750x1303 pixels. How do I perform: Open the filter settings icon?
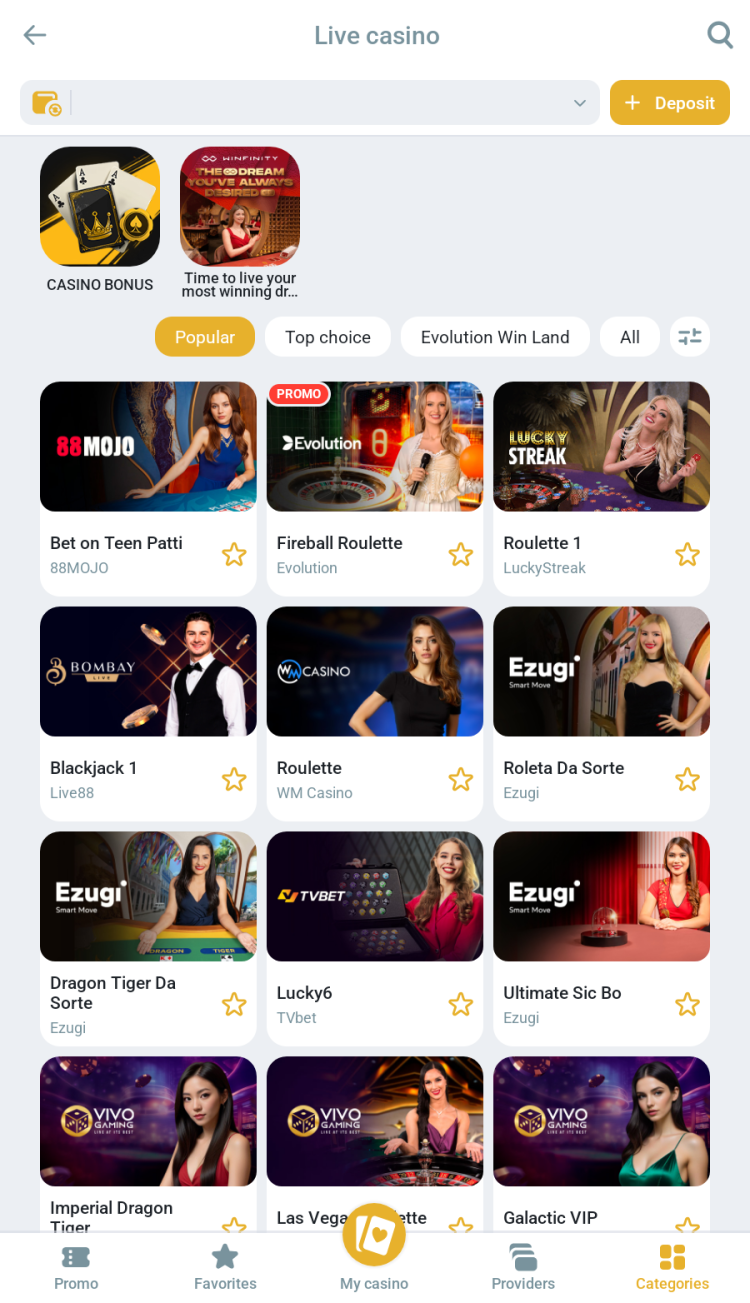pyautogui.click(x=690, y=337)
